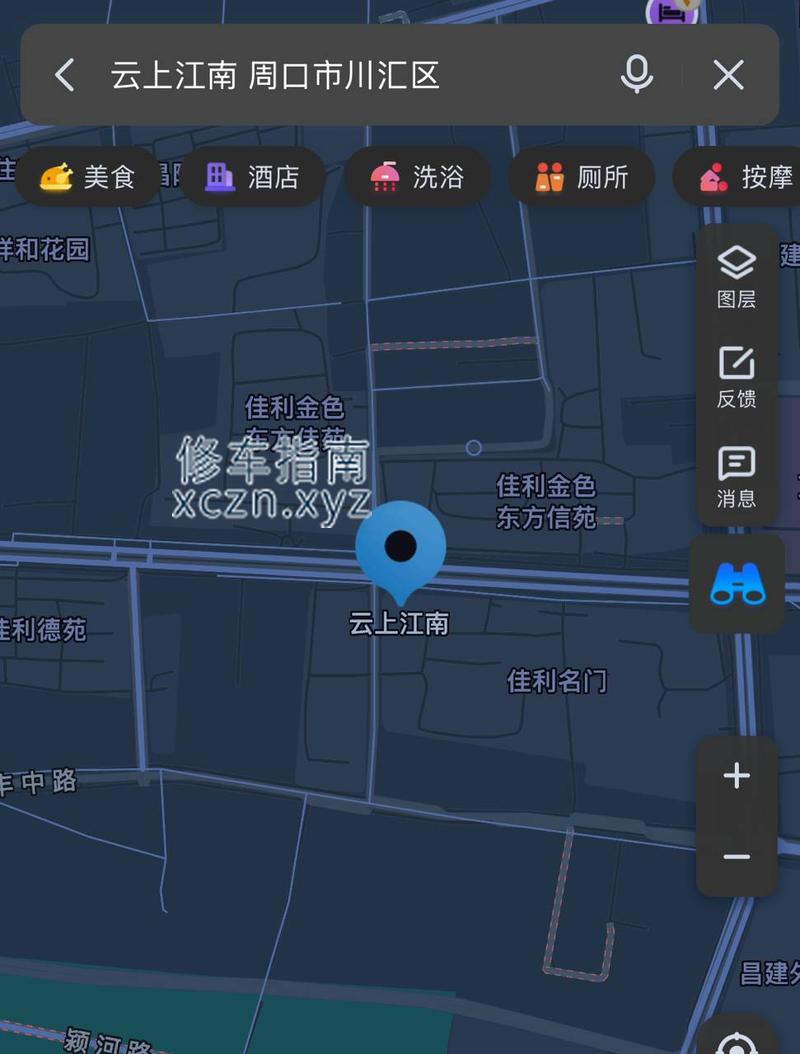Recenter the map on my location

tap(737, 1040)
